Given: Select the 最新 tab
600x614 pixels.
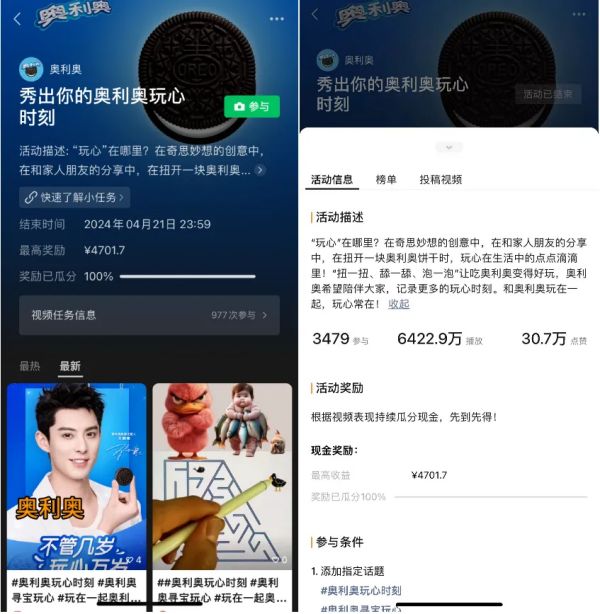Looking at the screenshot, I should (70, 366).
